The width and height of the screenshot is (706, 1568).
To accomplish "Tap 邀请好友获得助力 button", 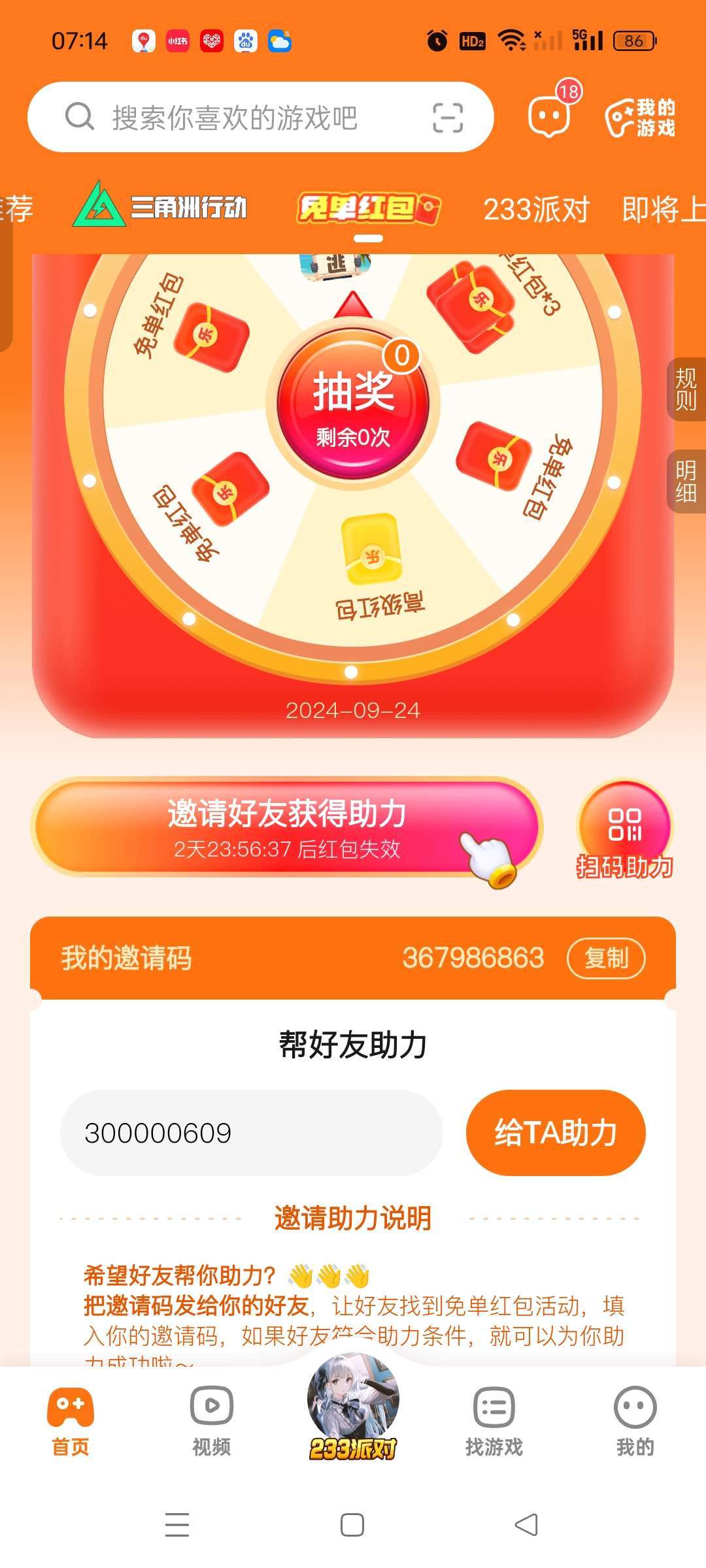I will (x=286, y=826).
